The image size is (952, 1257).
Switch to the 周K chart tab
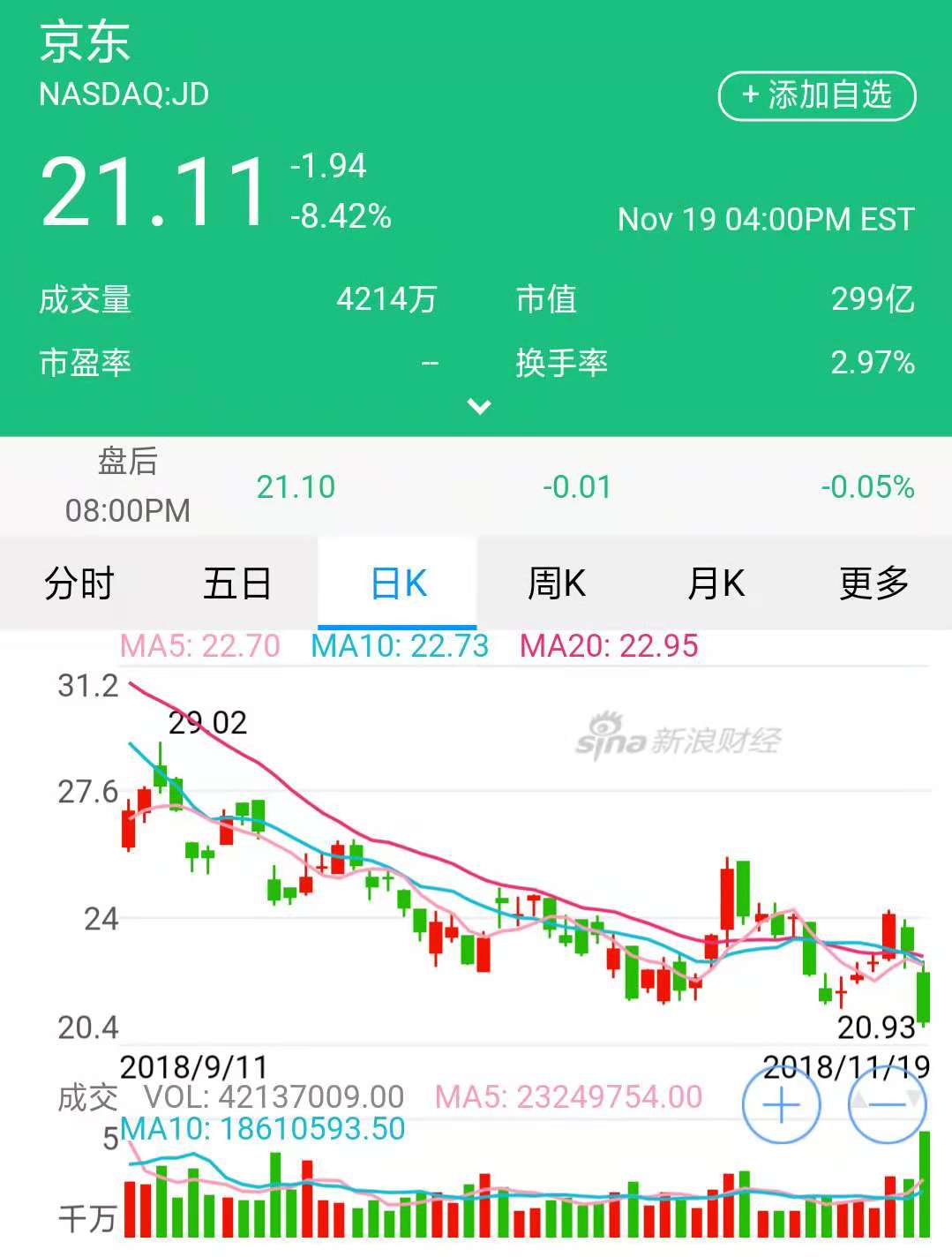(556, 583)
